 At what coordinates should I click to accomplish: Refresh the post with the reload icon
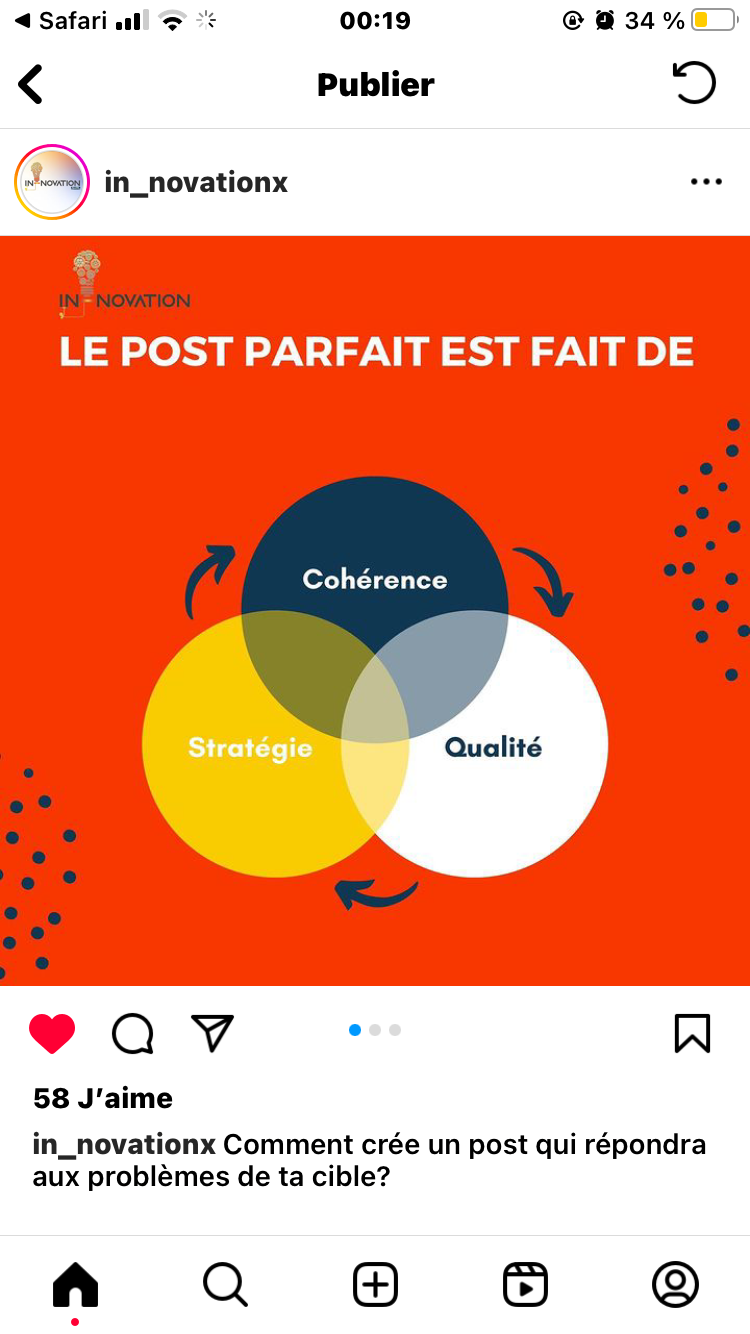pyautogui.click(x=694, y=83)
